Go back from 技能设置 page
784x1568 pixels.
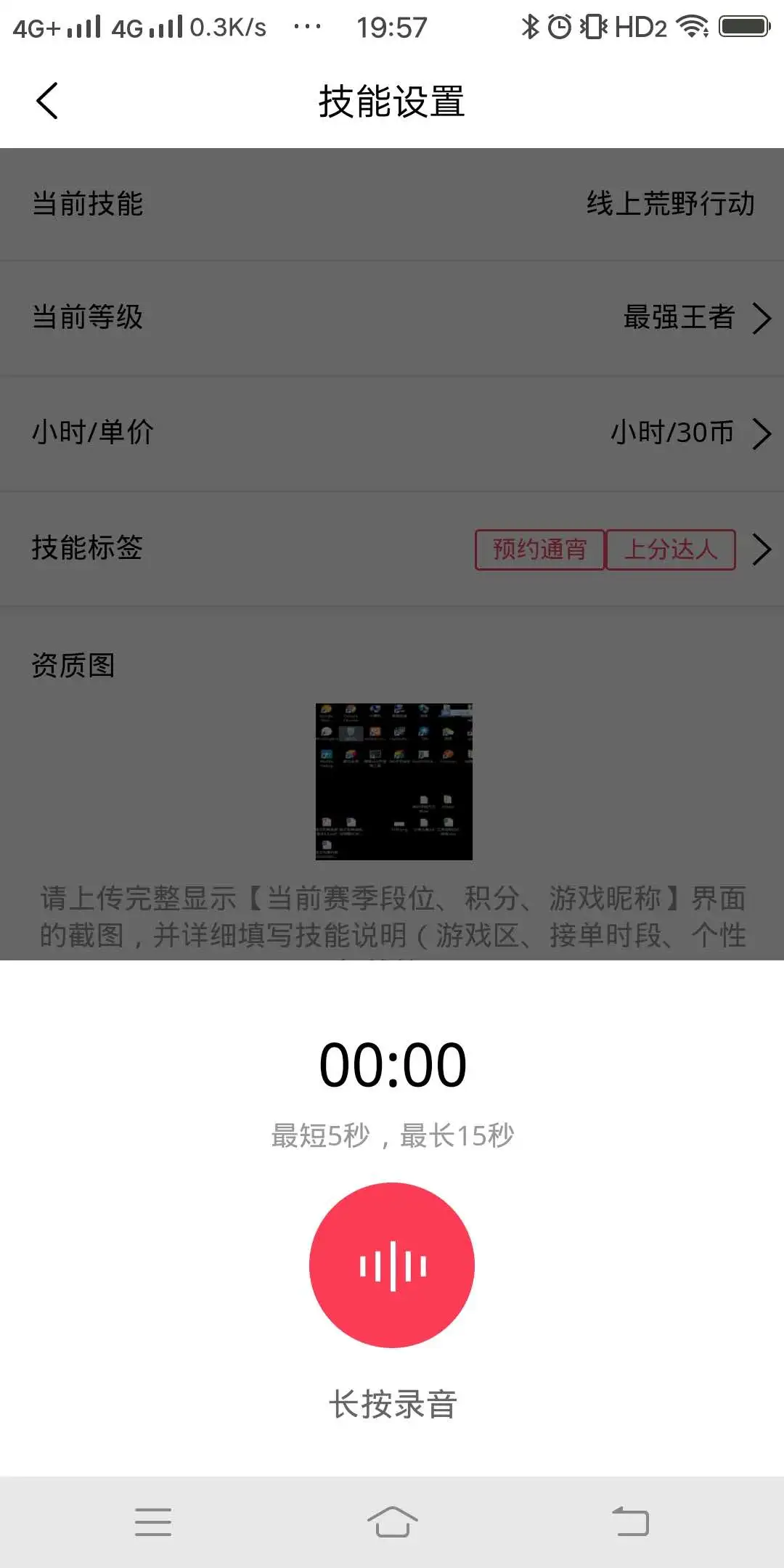click(47, 101)
